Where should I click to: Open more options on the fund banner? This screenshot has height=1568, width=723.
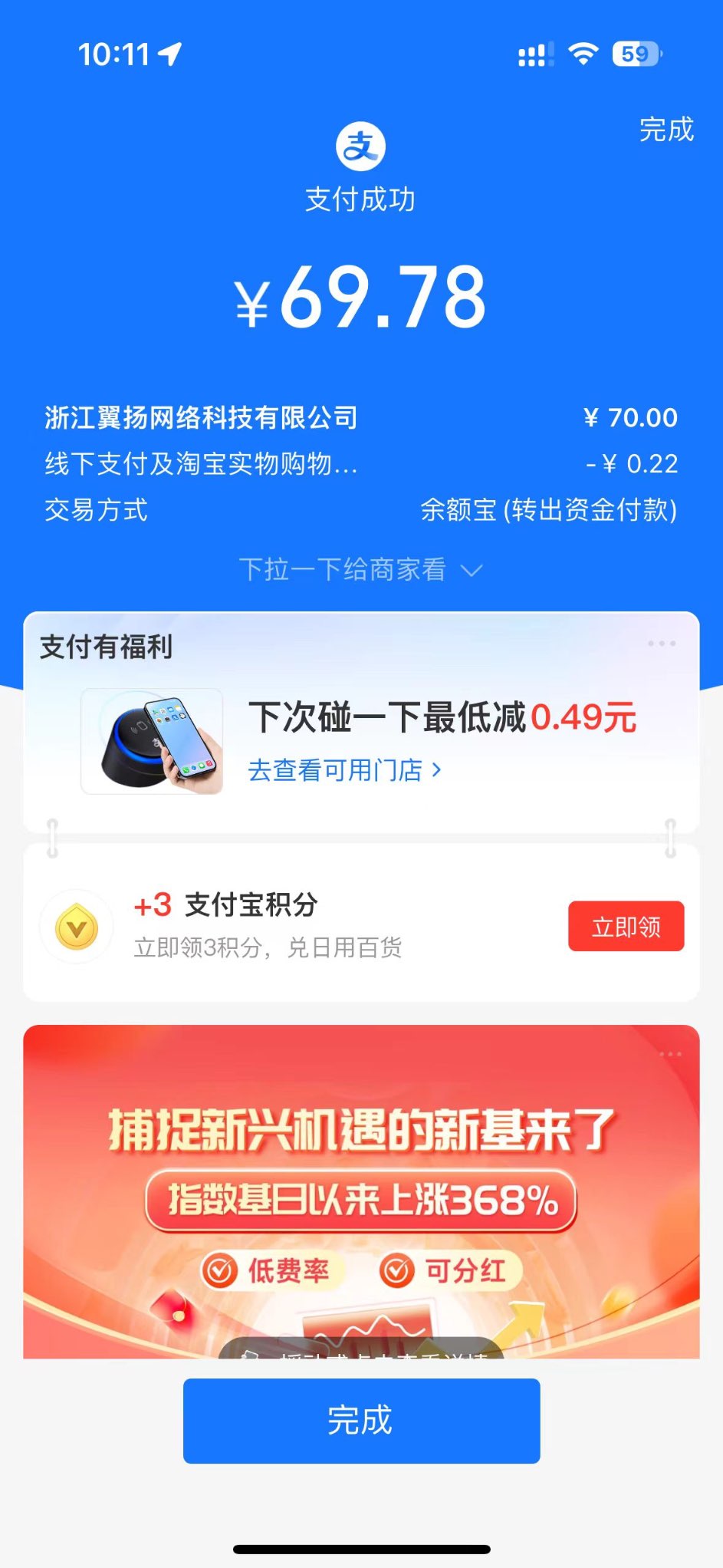pyautogui.click(x=670, y=1054)
